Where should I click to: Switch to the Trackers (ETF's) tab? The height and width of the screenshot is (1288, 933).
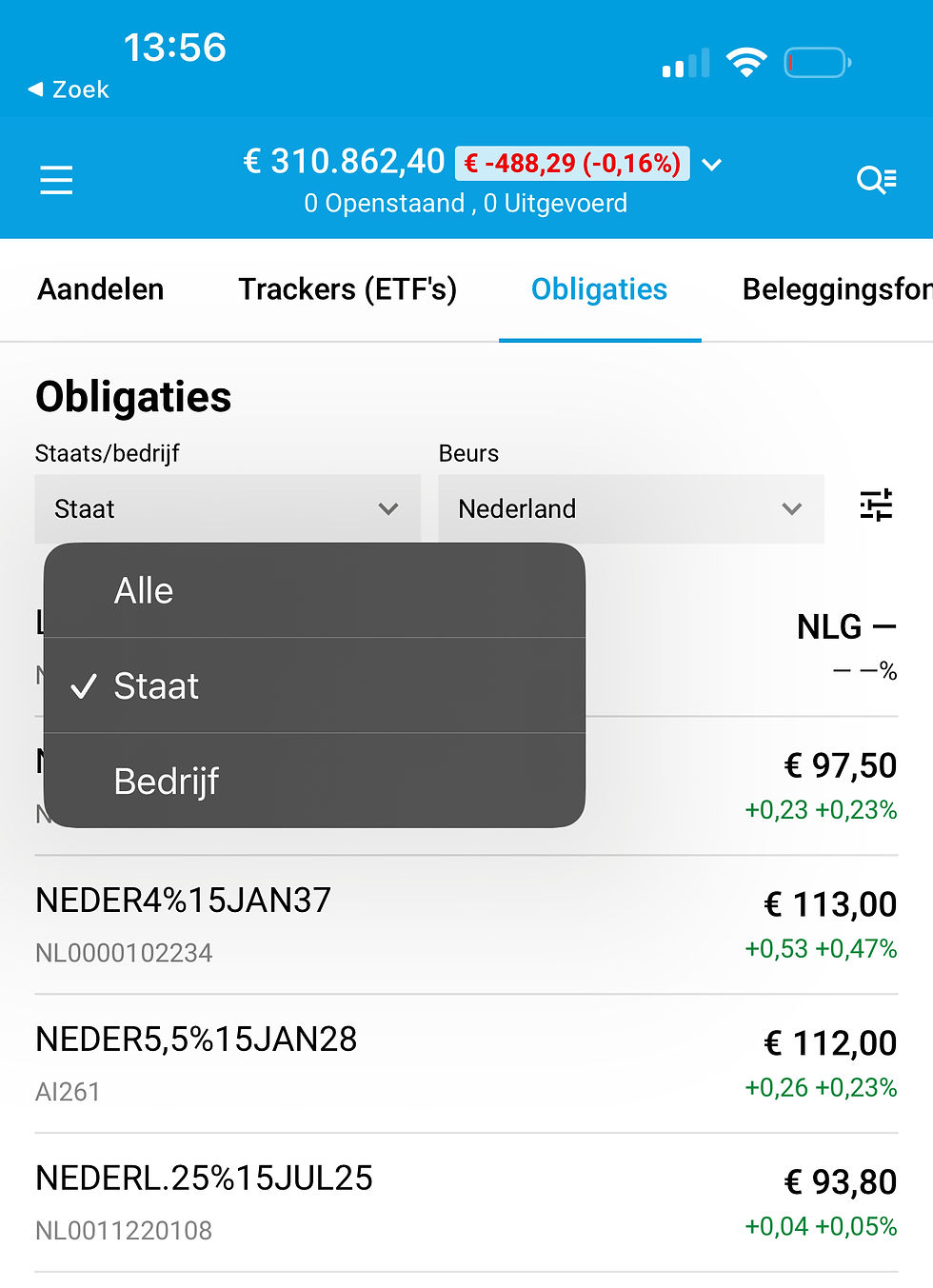pos(347,289)
